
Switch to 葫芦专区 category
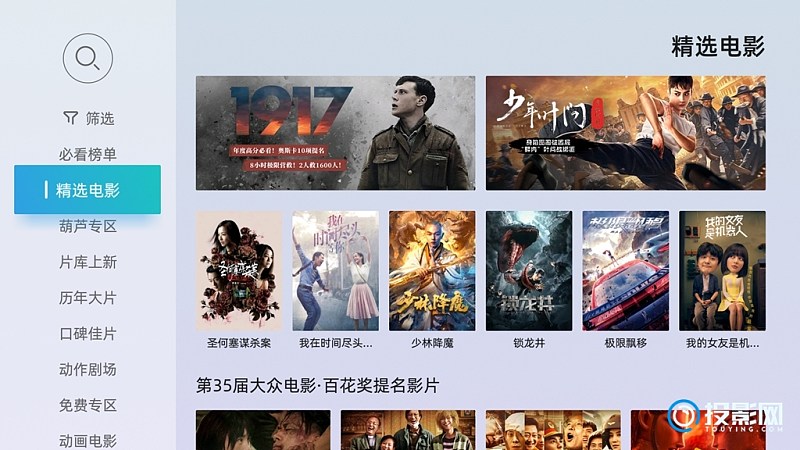click(x=88, y=226)
